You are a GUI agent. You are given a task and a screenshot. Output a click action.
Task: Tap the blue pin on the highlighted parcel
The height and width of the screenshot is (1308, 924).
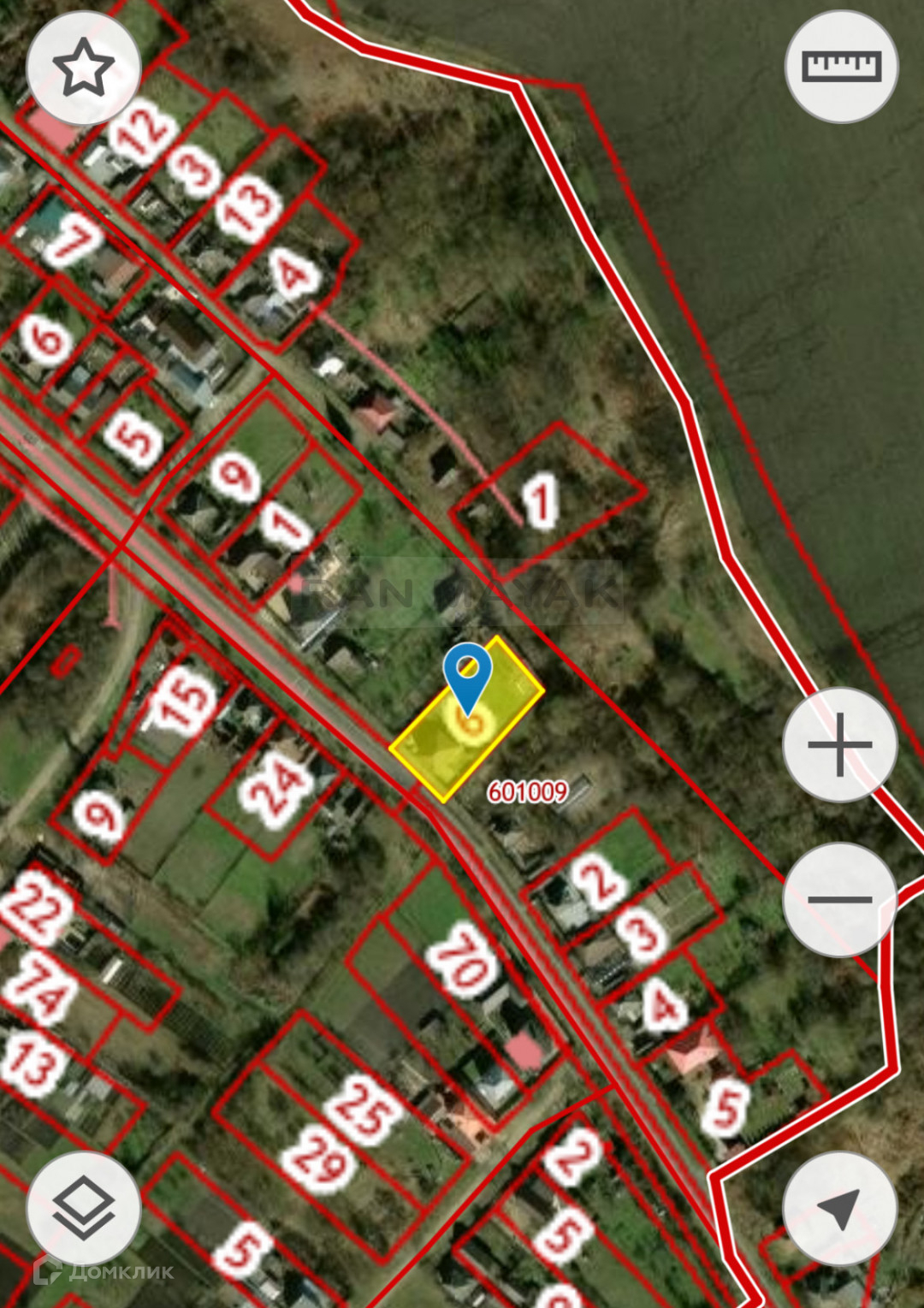tap(467, 672)
